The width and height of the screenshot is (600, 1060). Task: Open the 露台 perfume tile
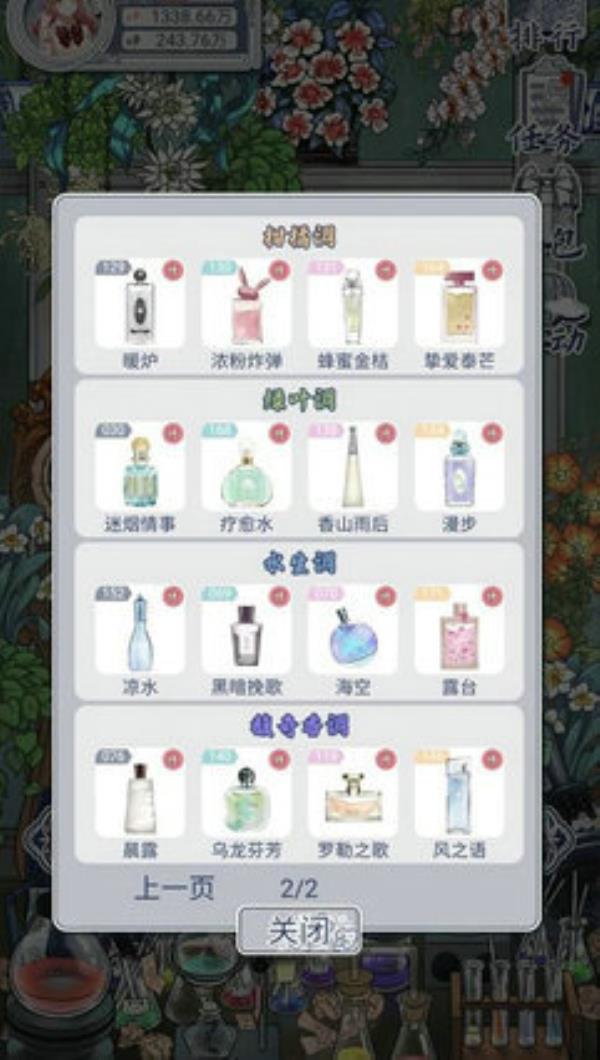(x=459, y=633)
